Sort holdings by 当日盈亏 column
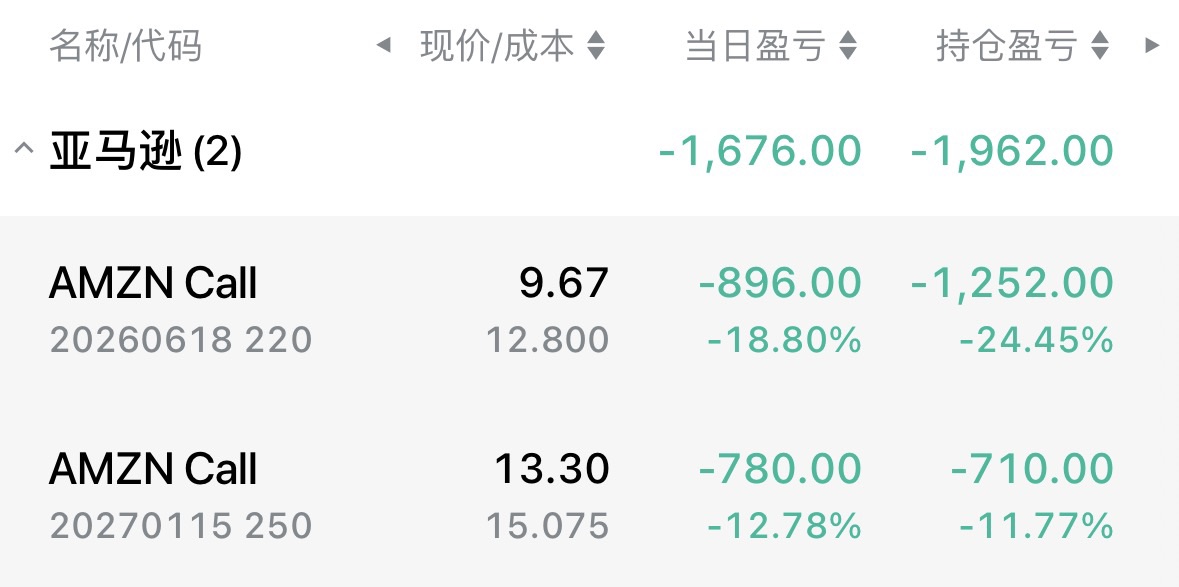The image size is (1179, 587). (x=771, y=46)
